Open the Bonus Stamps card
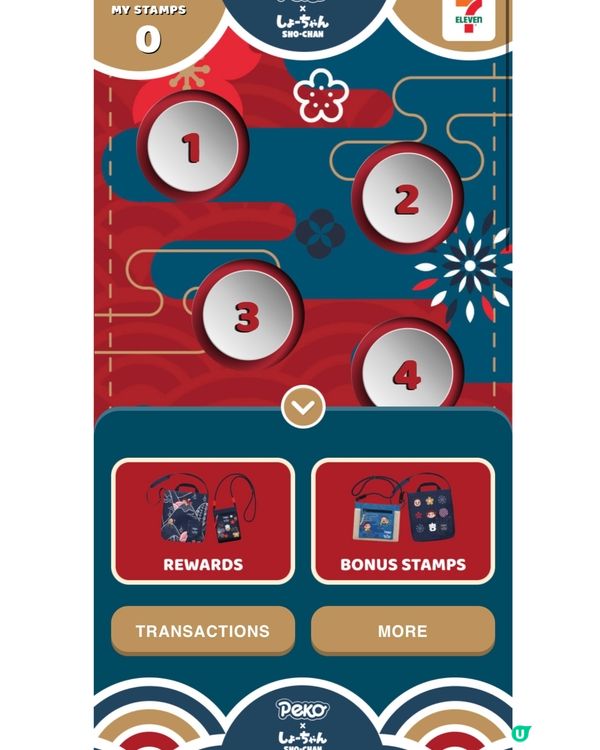Viewport: 600px width, 750px height. click(403, 521)
